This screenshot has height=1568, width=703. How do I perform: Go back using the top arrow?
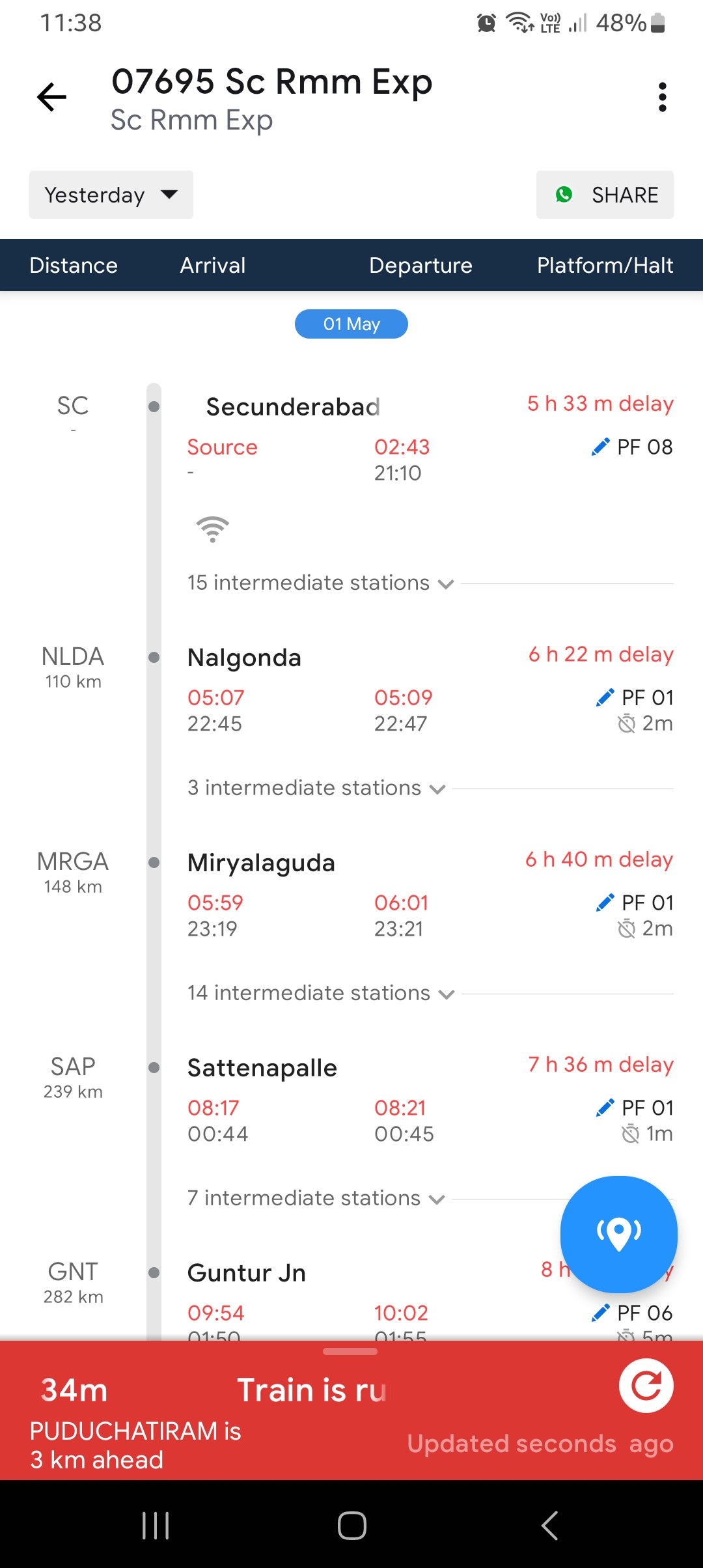52,98
